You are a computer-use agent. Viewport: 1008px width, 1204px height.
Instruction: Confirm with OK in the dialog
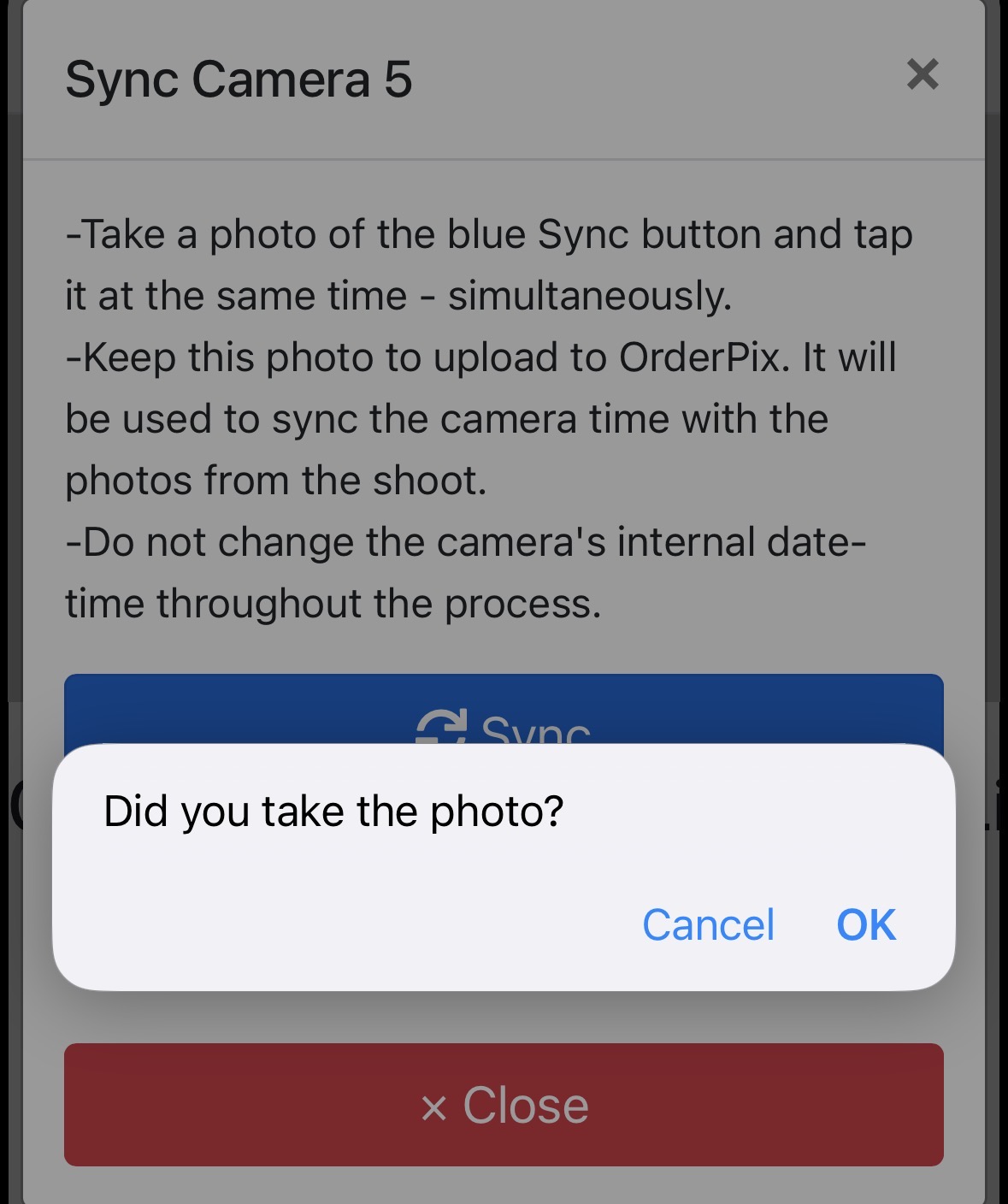(865, 924)
